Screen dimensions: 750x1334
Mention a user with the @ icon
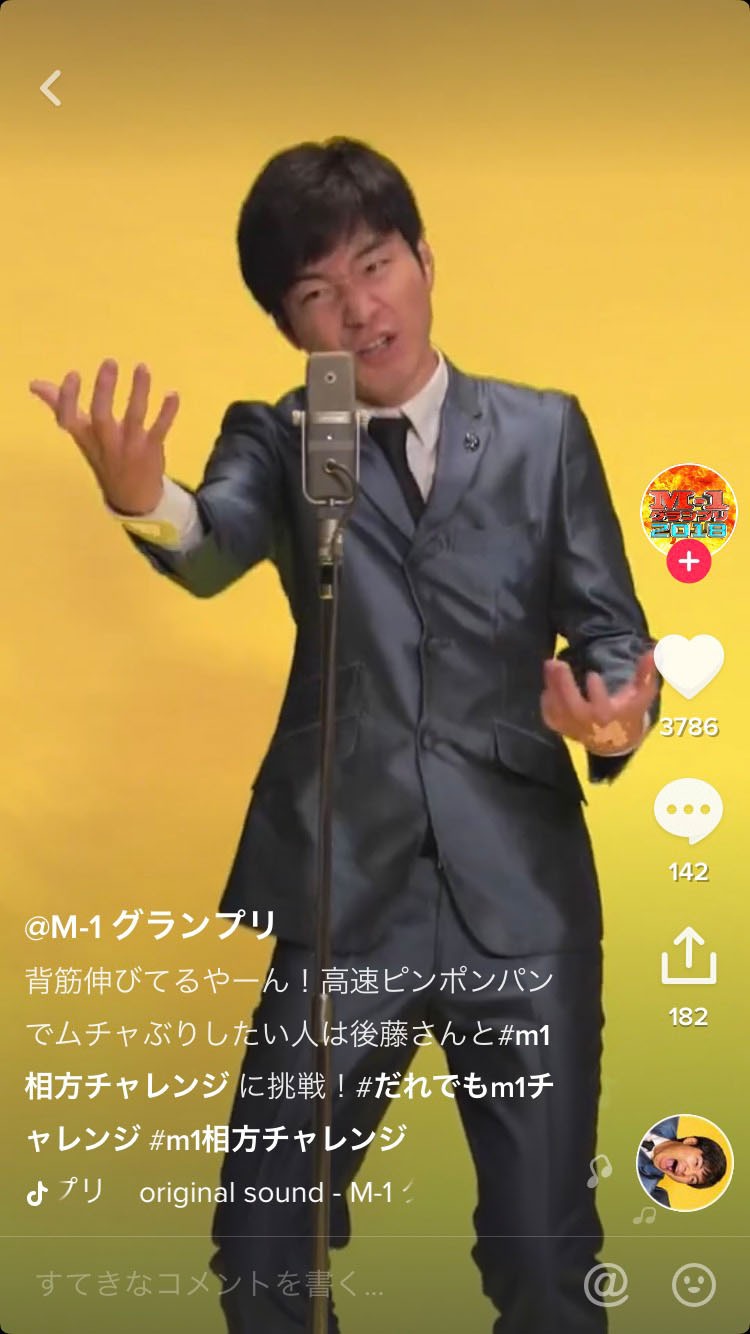[606, 1285]
